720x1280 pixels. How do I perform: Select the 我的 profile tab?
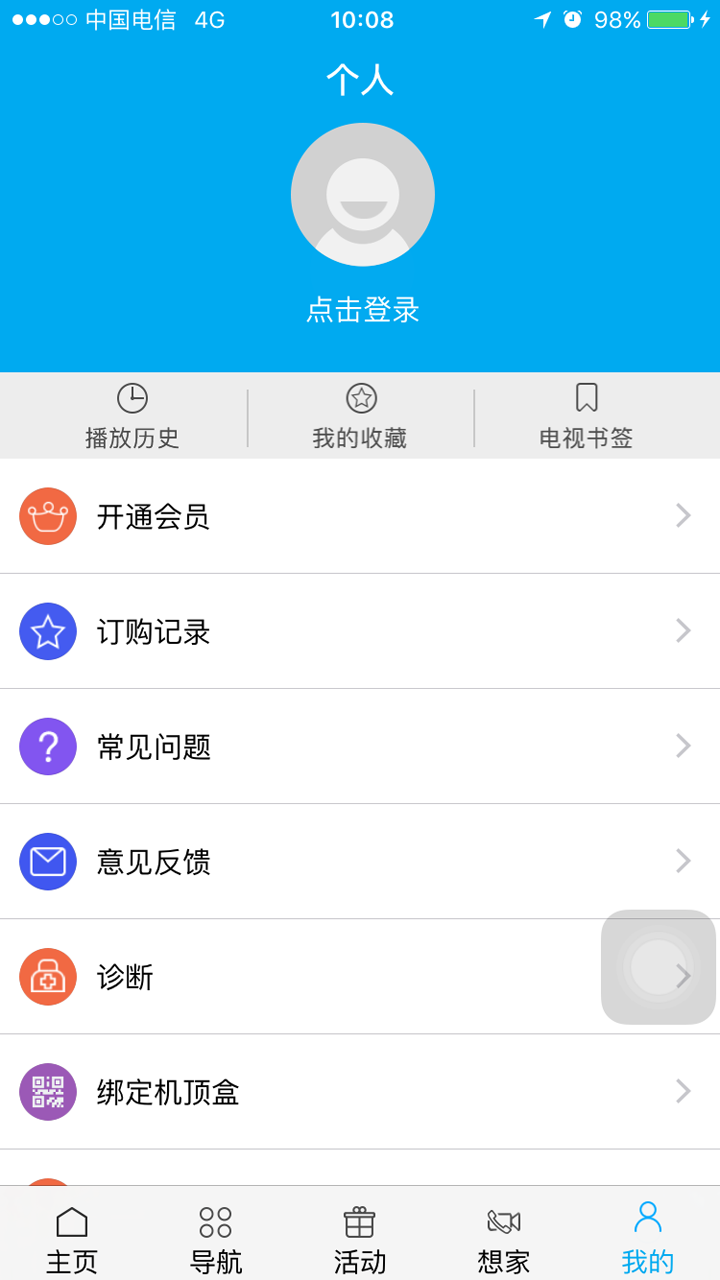(x=648, y=1238)
